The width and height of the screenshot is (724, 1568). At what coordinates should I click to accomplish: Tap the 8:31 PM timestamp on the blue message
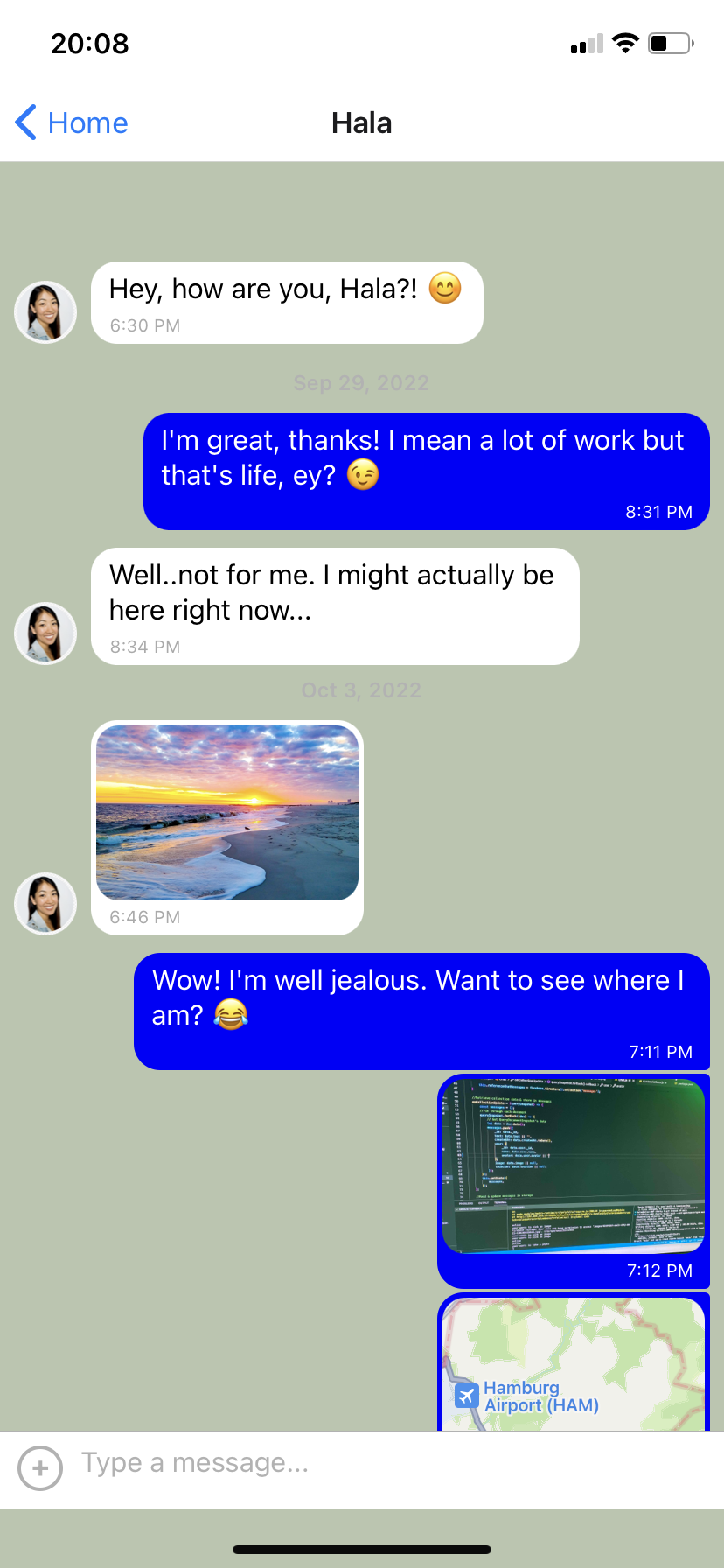[659, 512]
